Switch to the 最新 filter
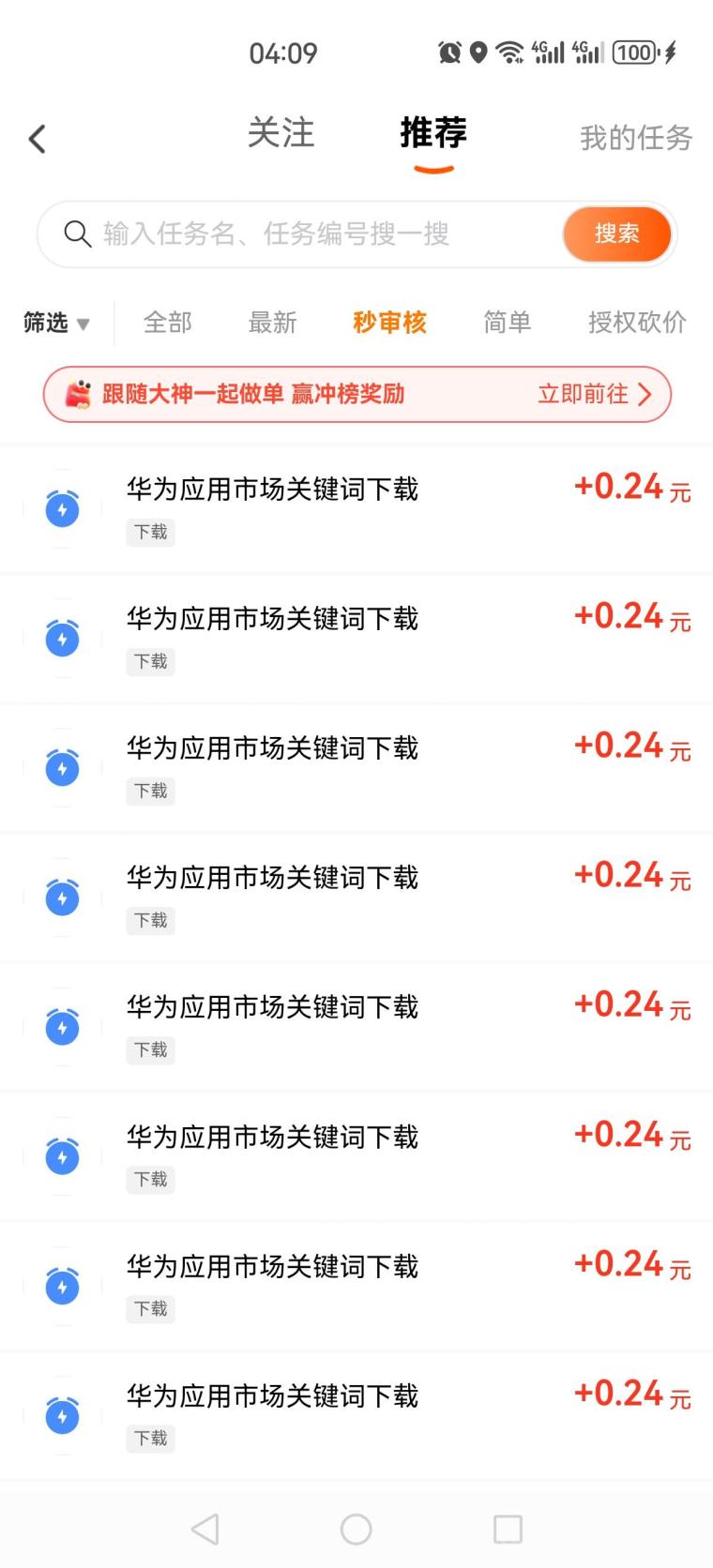This screenshot has height=1568, width=713. point(272,324)
